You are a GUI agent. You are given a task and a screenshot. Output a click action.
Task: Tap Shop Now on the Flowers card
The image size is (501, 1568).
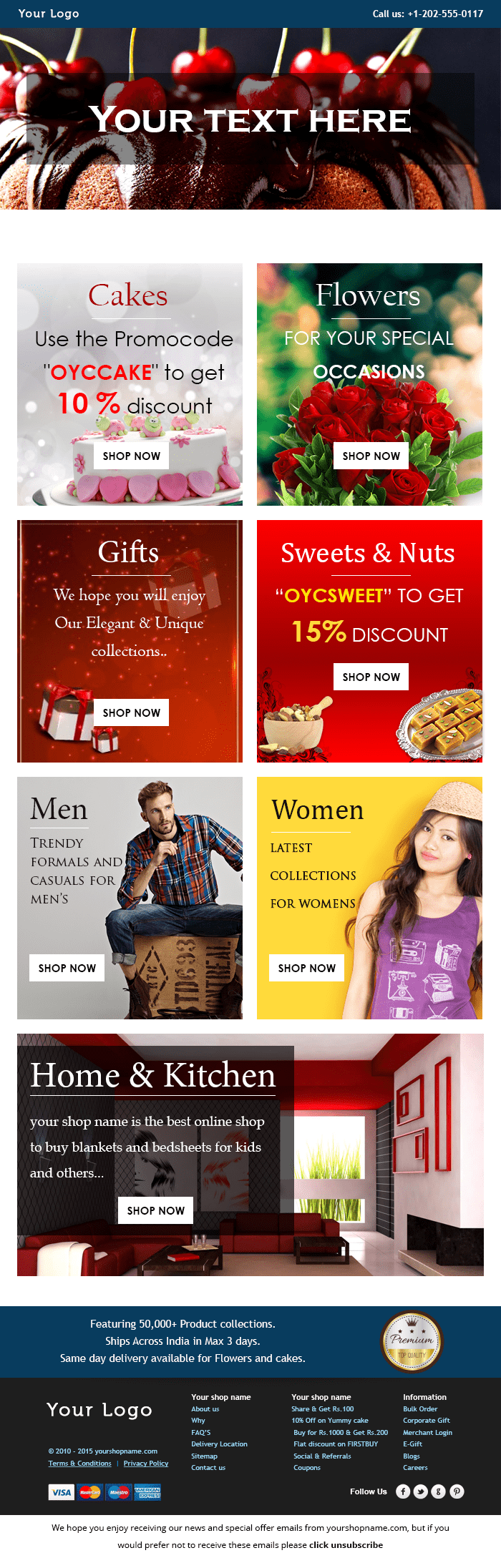coord(371,456)
